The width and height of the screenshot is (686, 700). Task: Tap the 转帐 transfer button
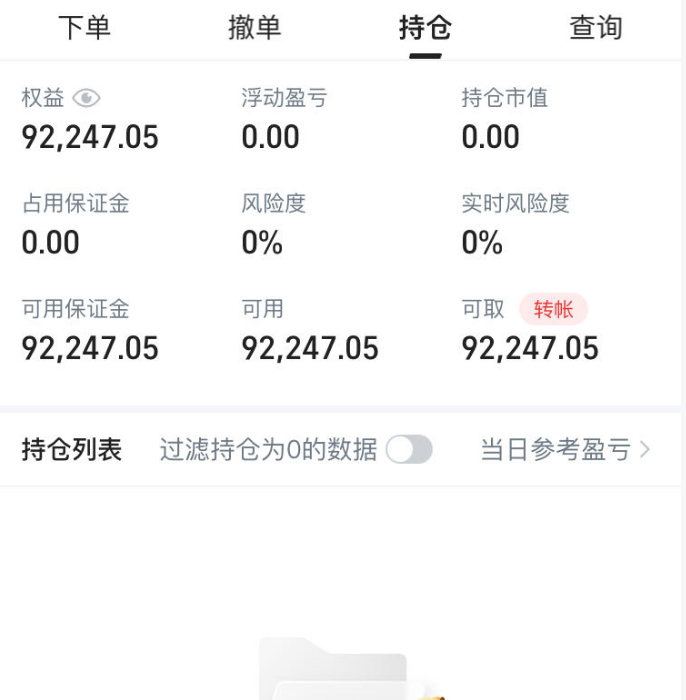(553, 309)
